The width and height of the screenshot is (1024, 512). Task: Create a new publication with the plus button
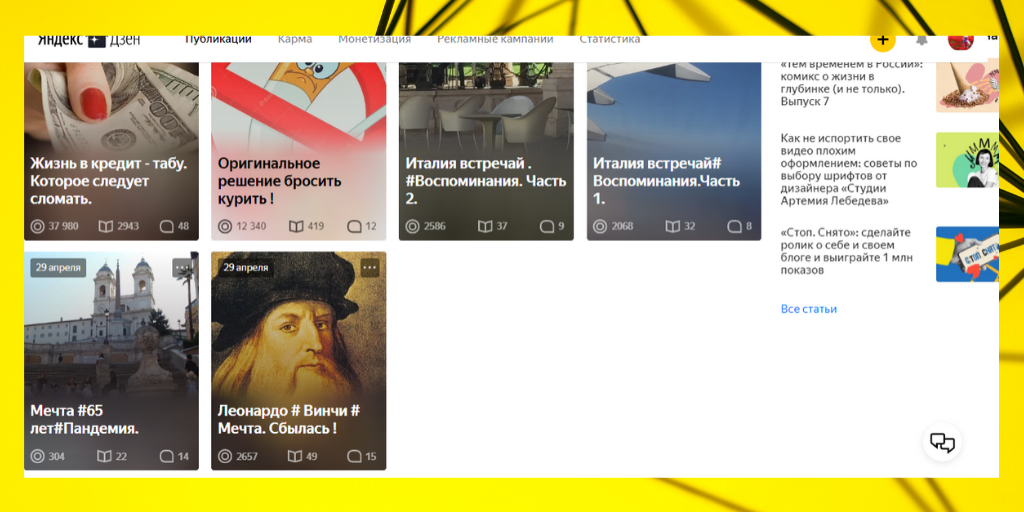[882, 40]
